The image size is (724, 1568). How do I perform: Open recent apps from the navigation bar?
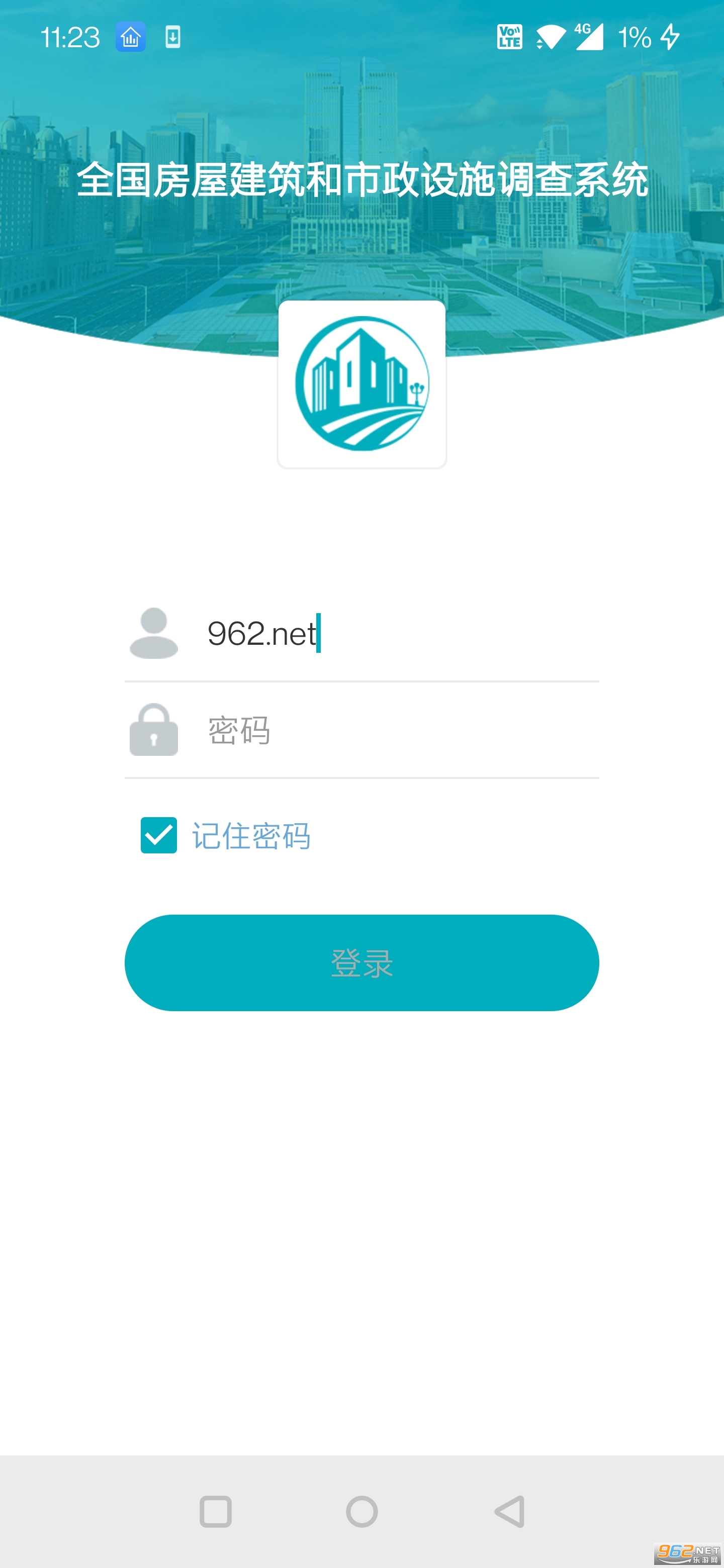click(216, 1511)
